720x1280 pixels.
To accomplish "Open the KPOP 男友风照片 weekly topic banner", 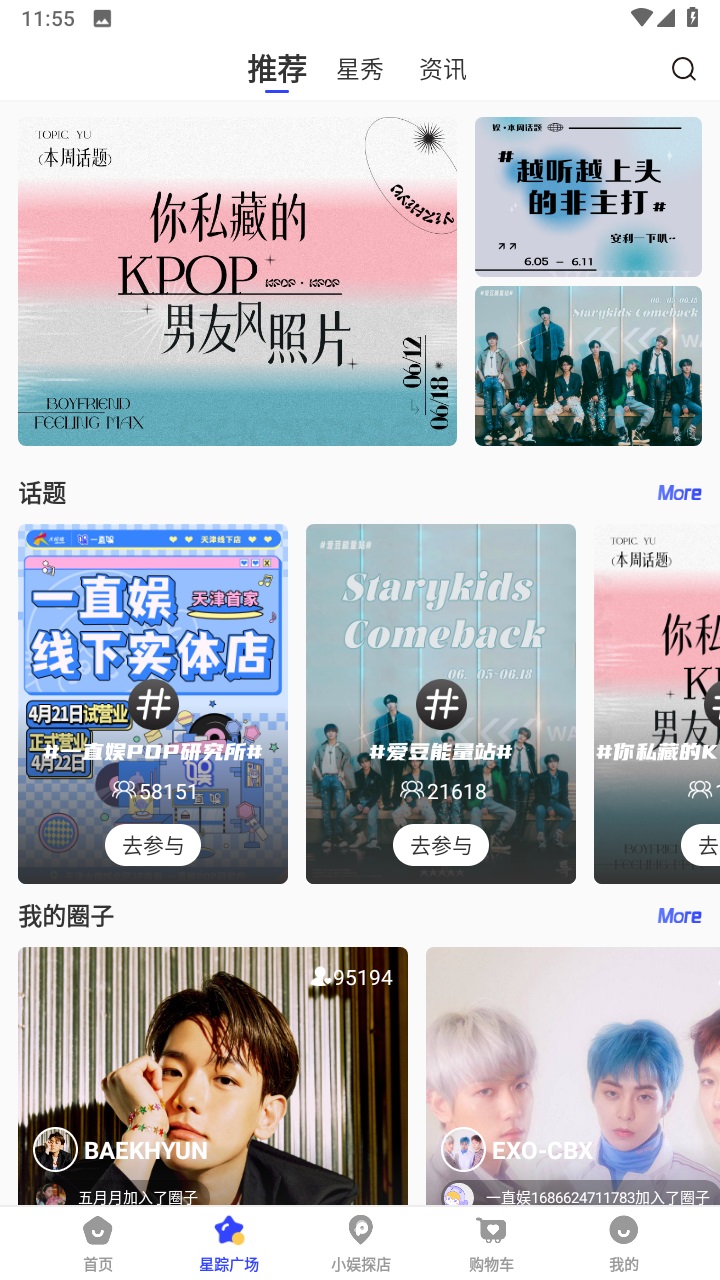I will (237, 281).
